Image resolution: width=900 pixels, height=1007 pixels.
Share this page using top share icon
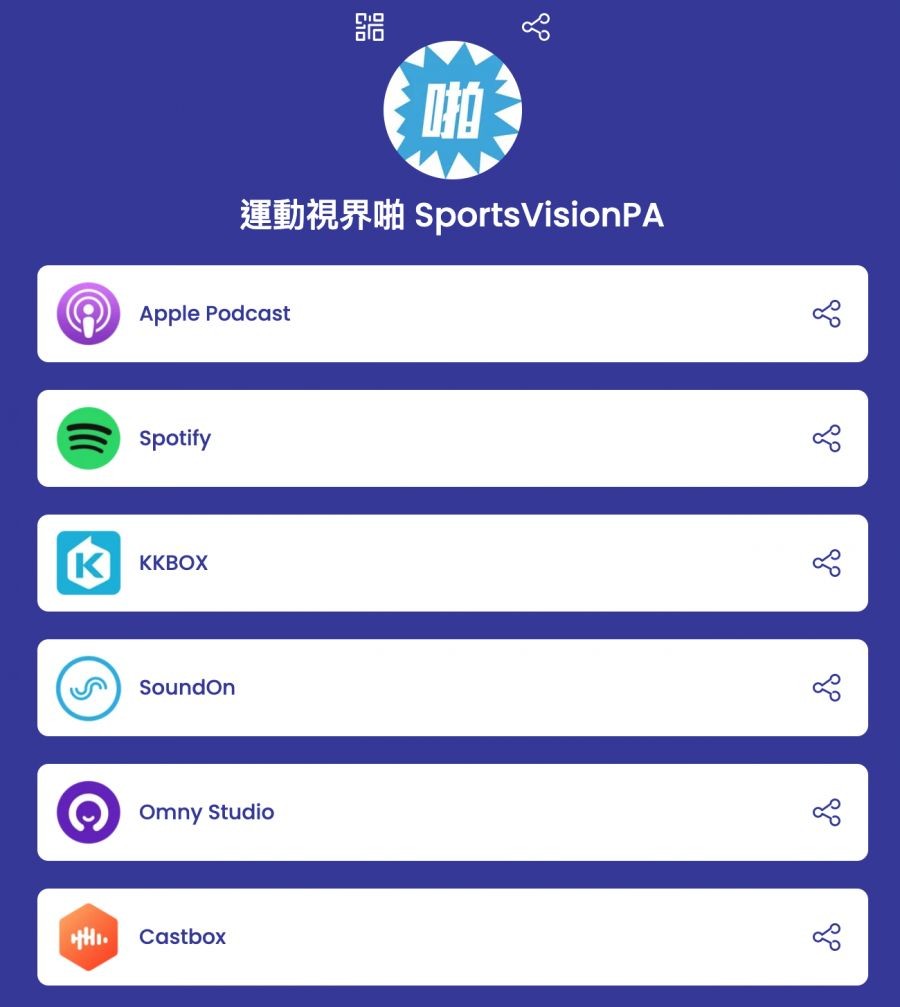click(536, 27)
